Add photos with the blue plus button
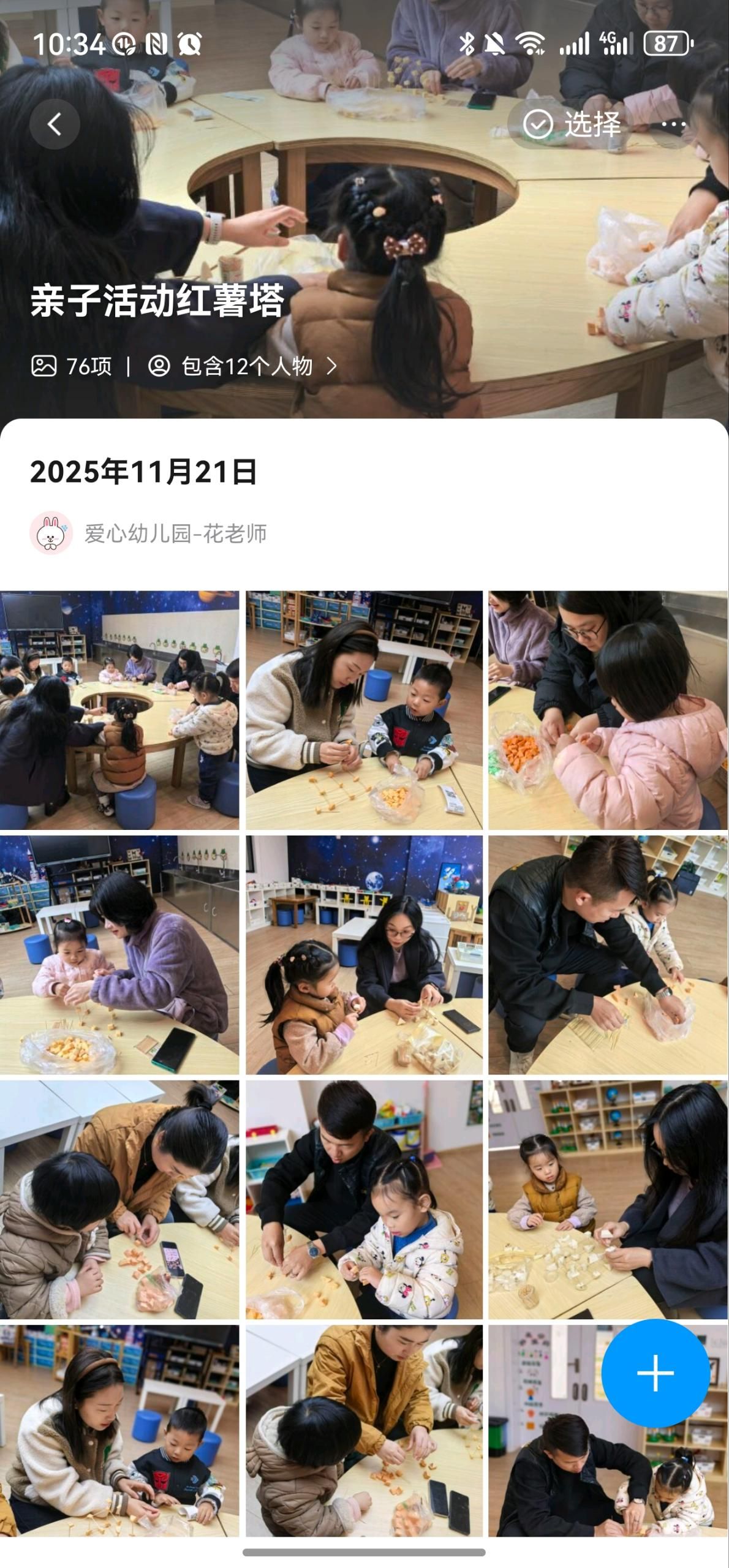The width and height of the screenshot is (729, 1568). point(655,1373)
